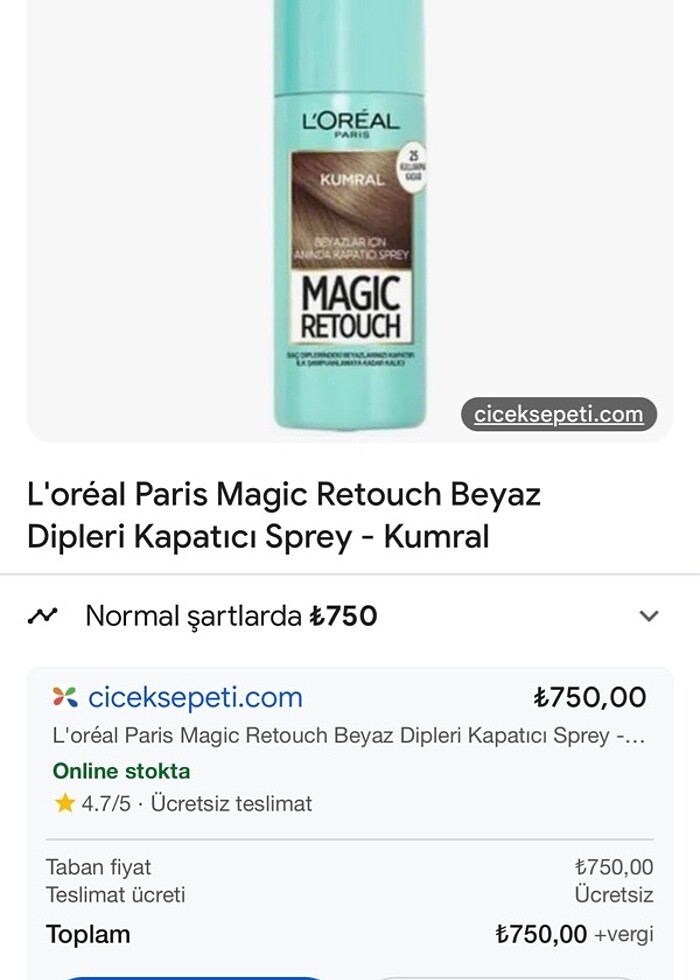Expand the Normal şartlarda ₺750 price insight
This screenshot has height=980, width=700.
[x=648, y=616]
